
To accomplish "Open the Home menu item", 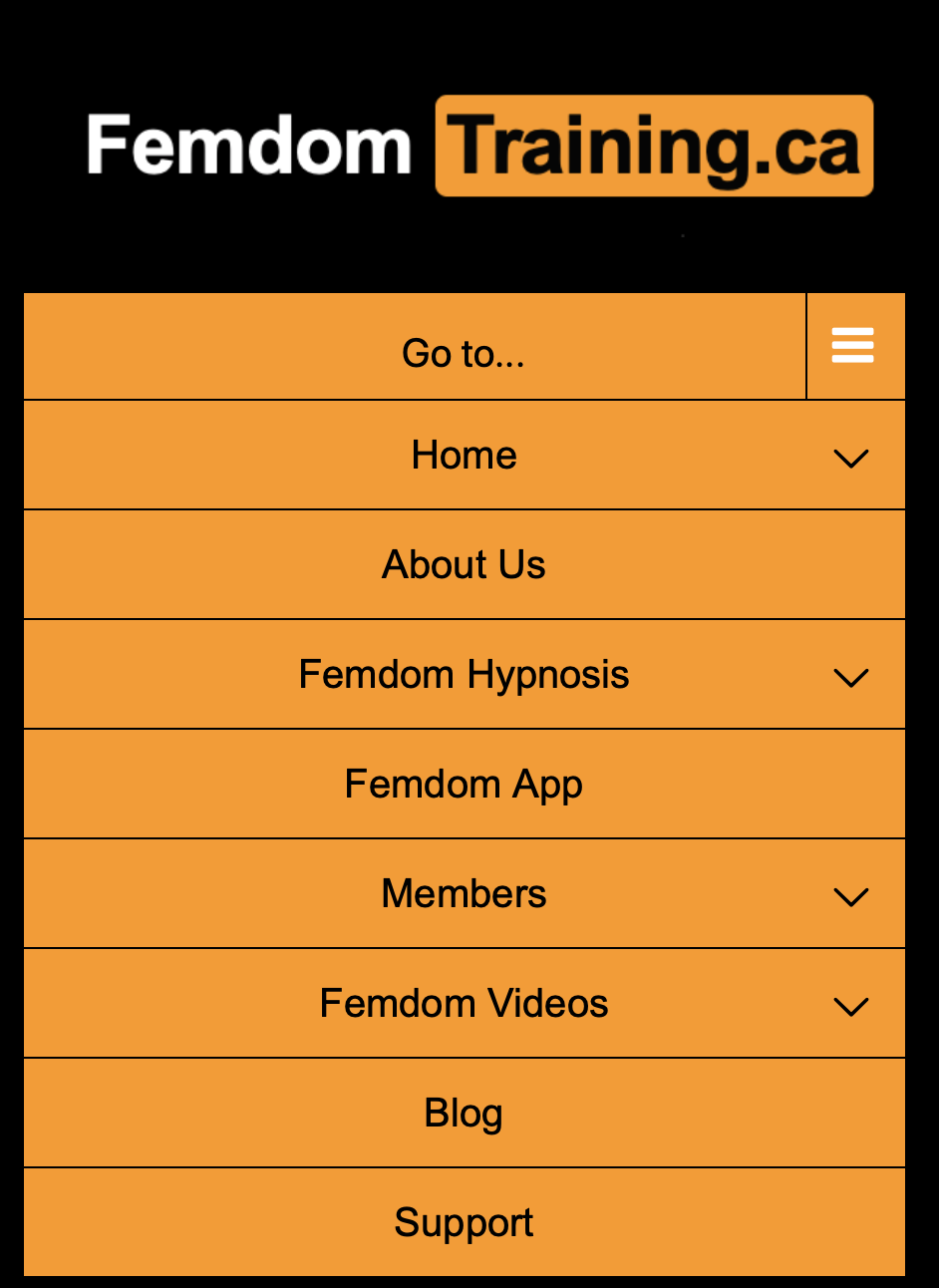I will click(x=464, y=456).
